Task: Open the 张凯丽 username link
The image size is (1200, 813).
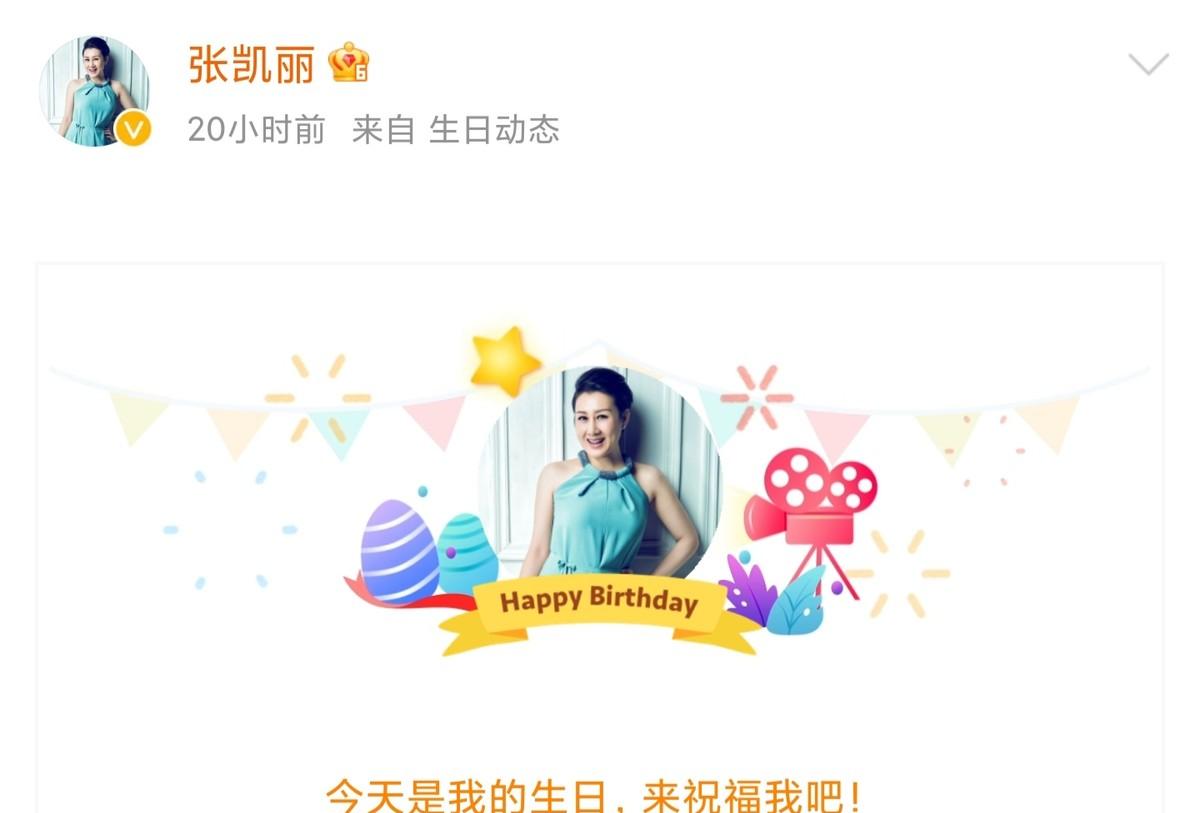Action: coord(250,65)
